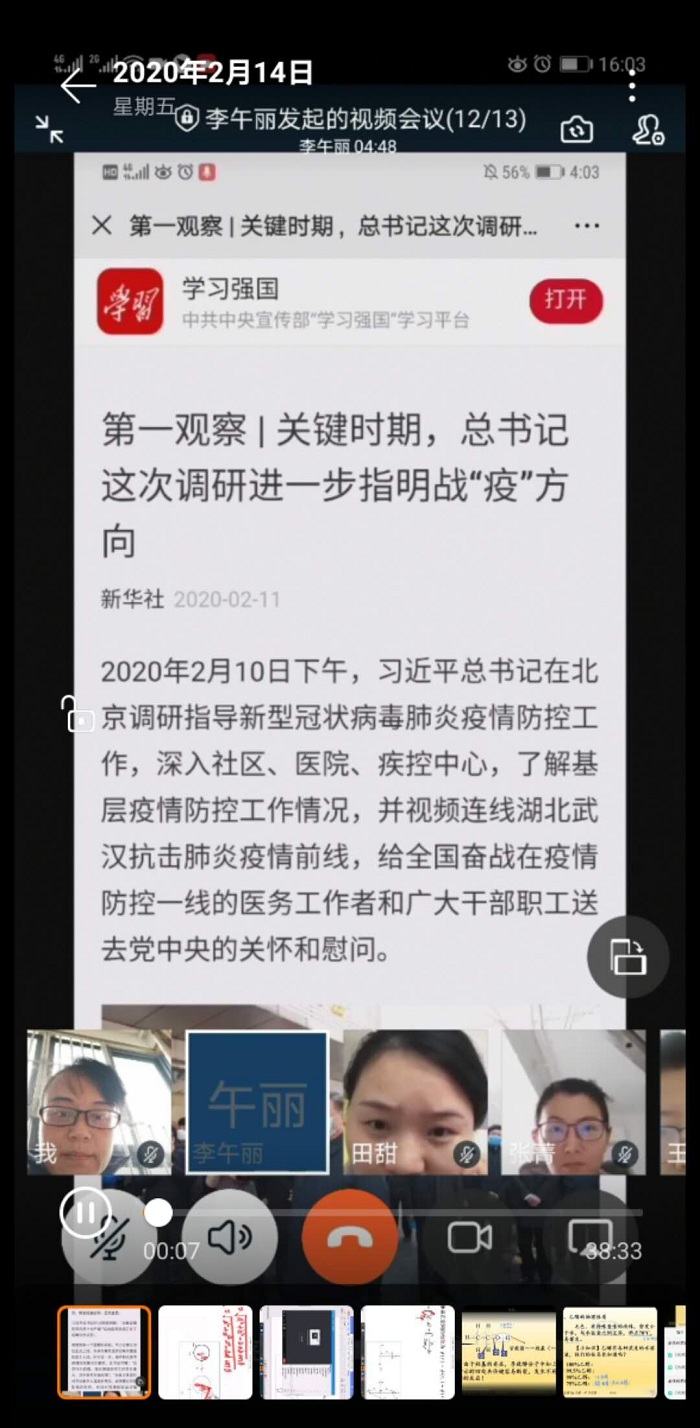Go back using the top-left arrow
The image size is (700, 1428).
[x=77, y=86]
